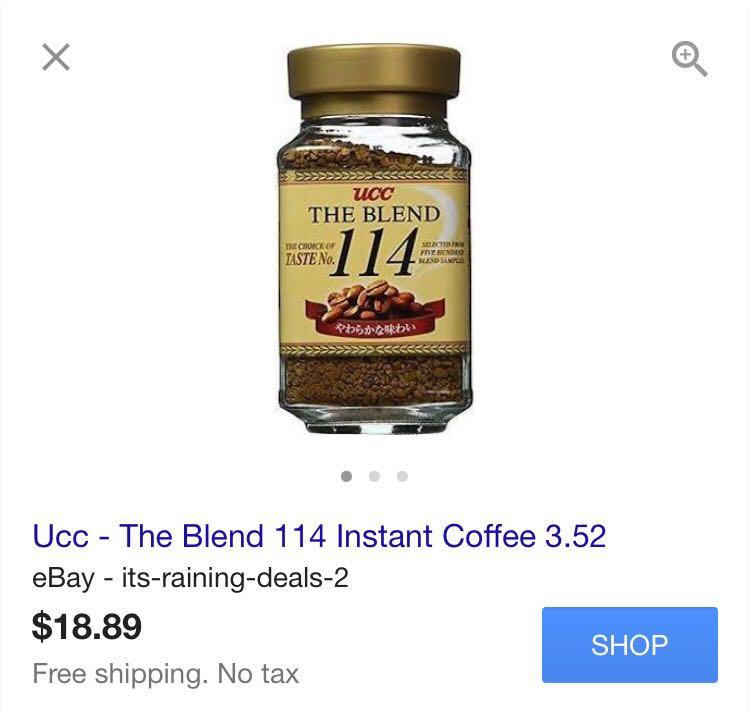View the UCC coffee jar photo
This screenshot has height=715, width=750.
[x=373, y=240]
